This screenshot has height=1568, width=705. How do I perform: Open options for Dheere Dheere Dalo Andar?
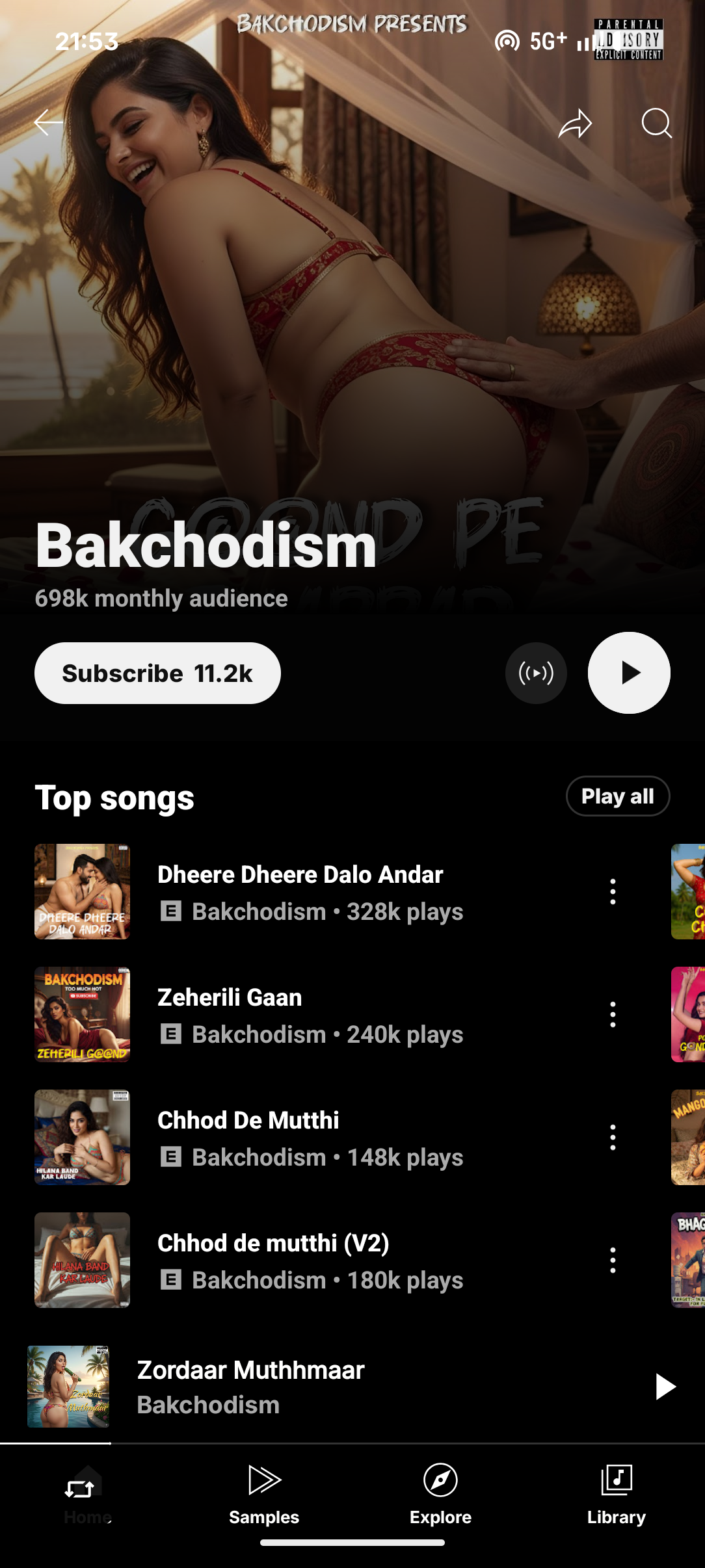pyautogui.click(x=613, y=891)
